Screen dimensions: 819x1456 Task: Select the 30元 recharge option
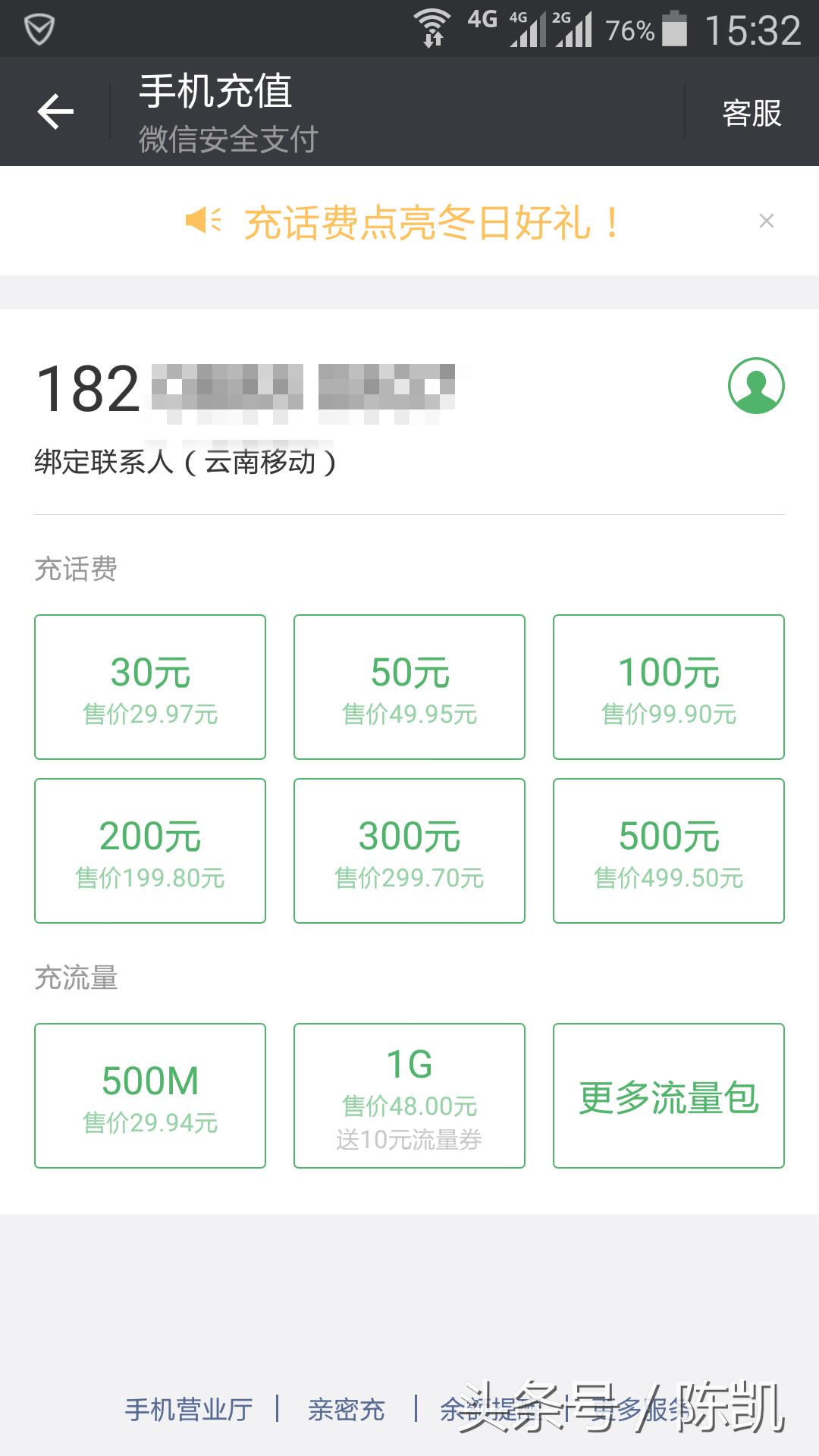pyautogui.click(x=149, y=685)
